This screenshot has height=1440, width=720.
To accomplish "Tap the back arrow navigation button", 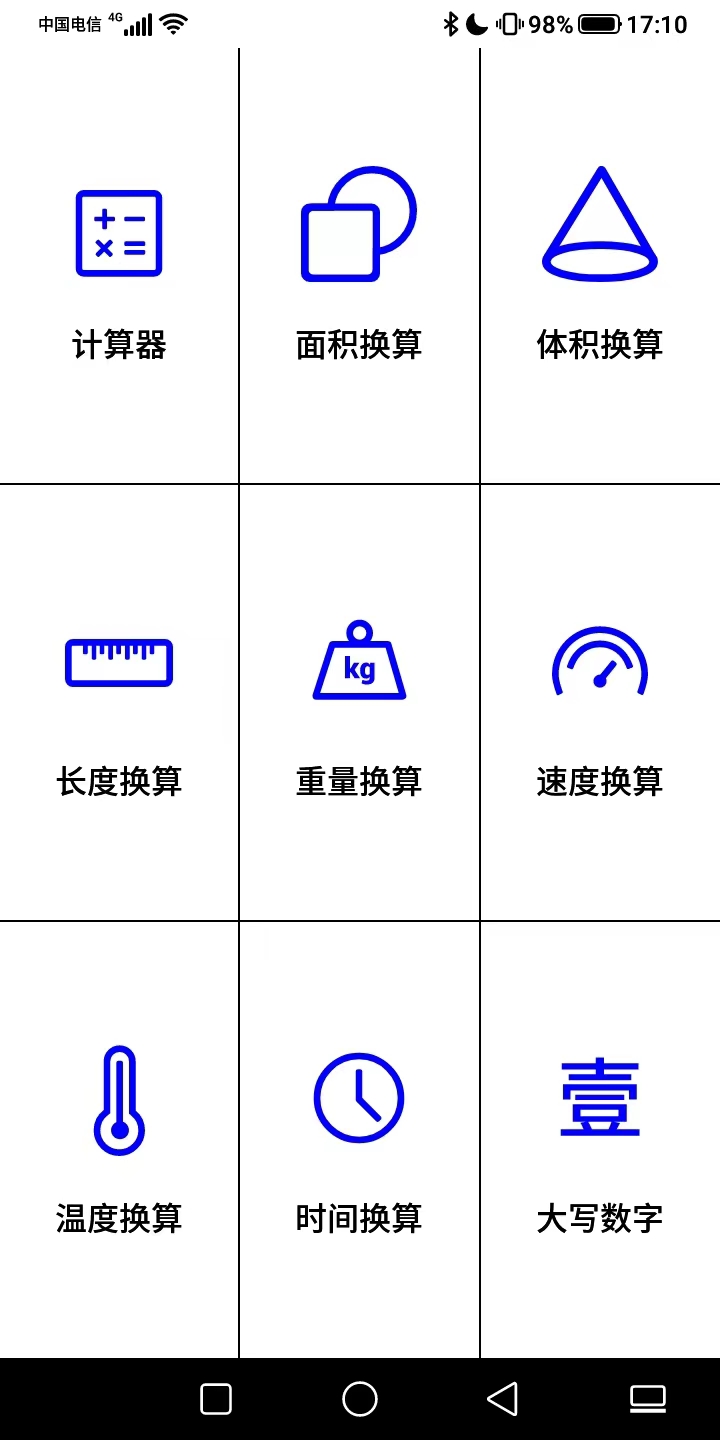I will click(x=503, y=1397).
